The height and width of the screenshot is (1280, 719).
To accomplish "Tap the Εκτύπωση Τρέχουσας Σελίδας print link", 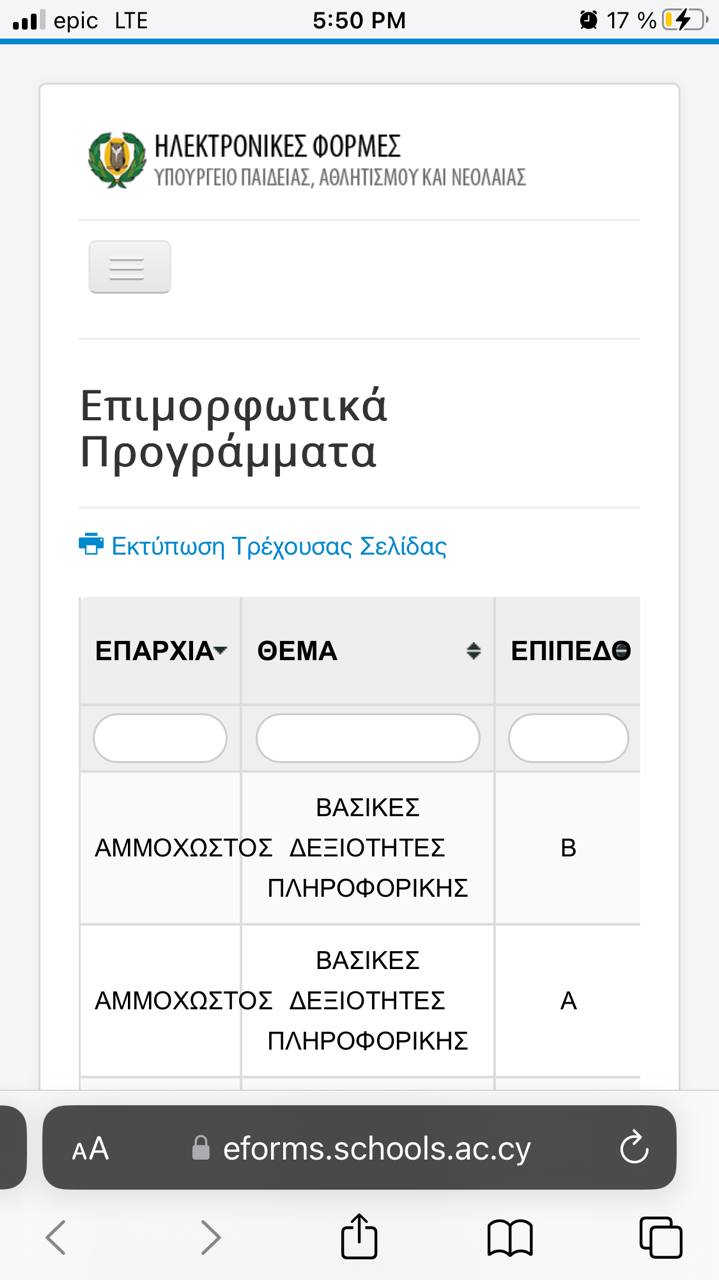I will pyautogui.click(x=263, y=546).
